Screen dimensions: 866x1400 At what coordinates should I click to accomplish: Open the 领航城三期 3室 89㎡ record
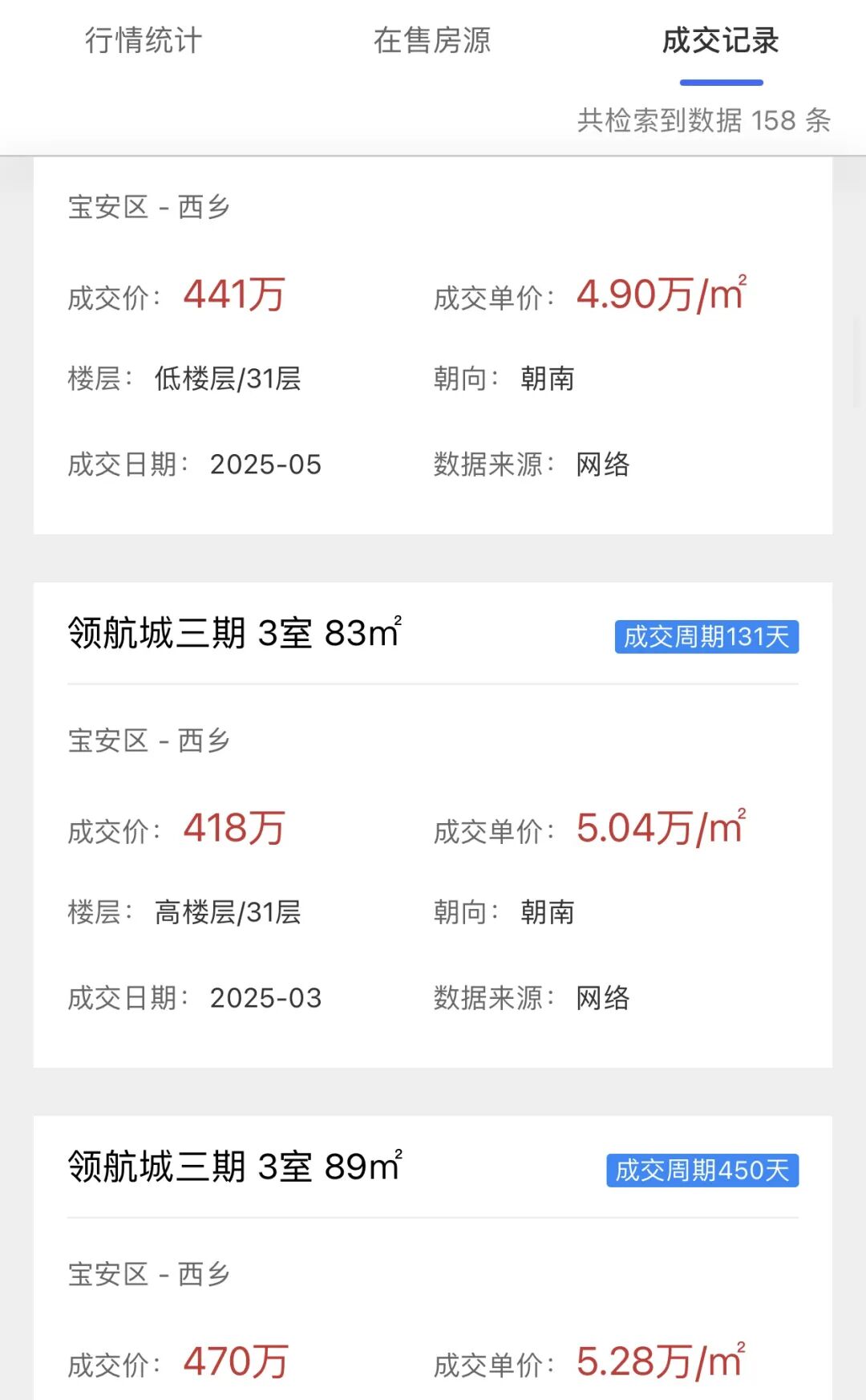[433, 1258]
